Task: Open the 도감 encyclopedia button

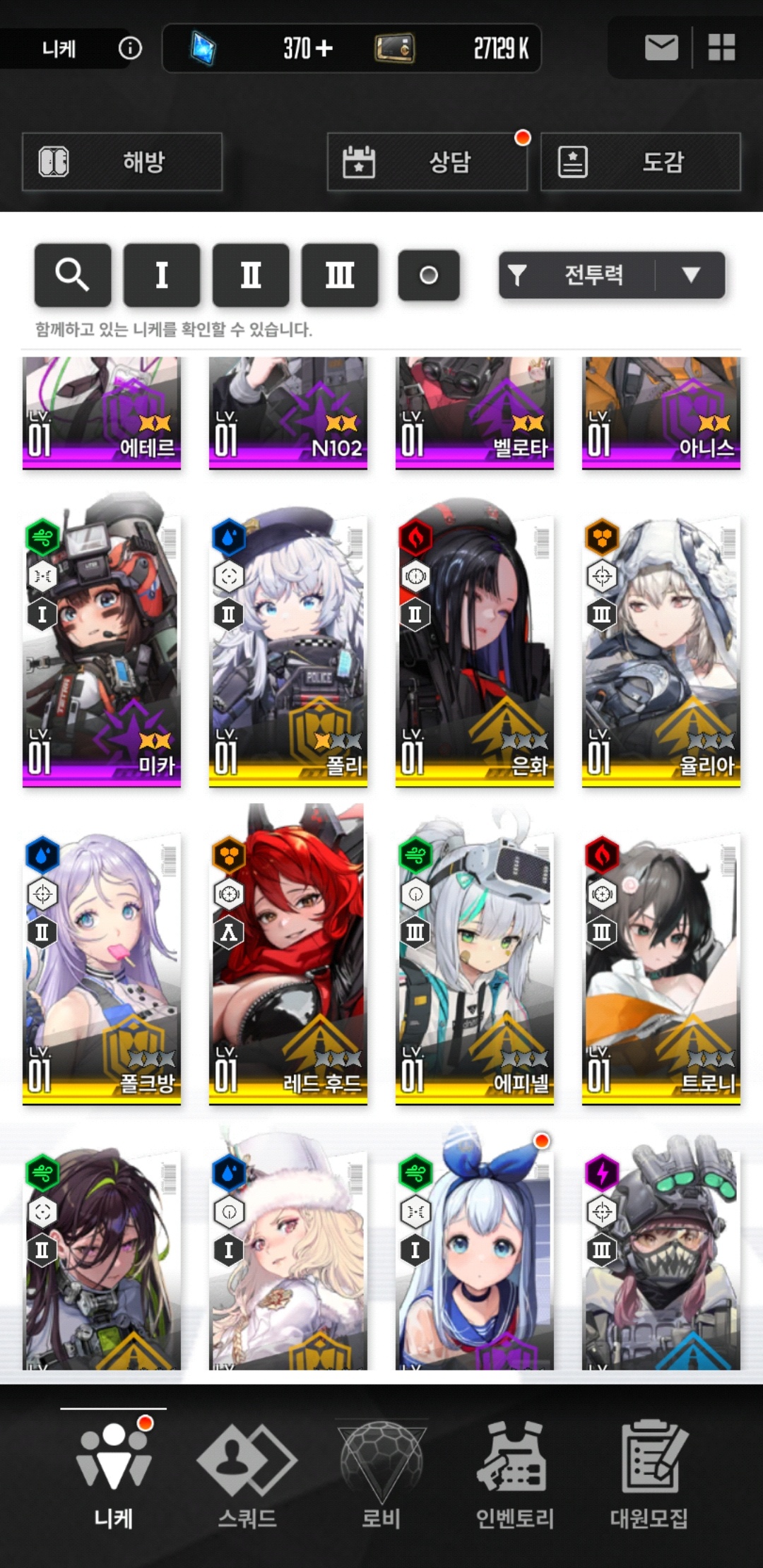Action: point(641,162)
